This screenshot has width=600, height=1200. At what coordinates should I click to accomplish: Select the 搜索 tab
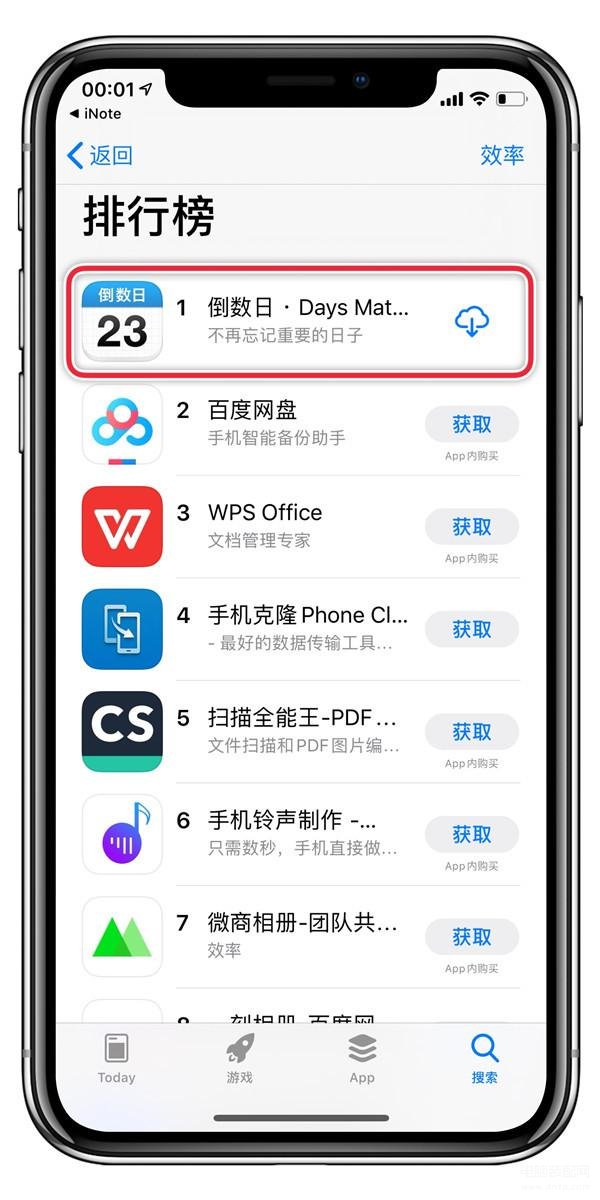coord(484,1058)
